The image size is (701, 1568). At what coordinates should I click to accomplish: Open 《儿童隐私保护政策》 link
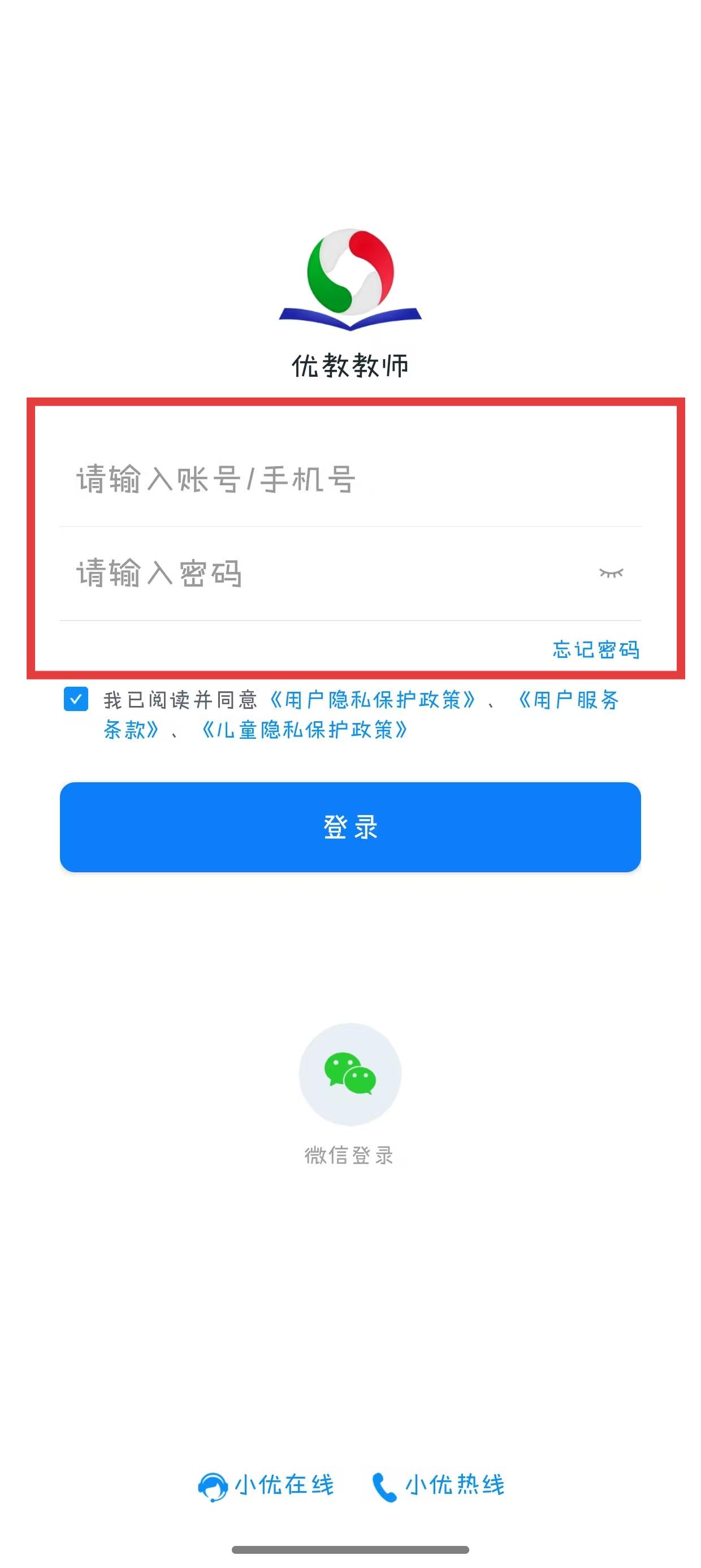click(x=304, y=729)
